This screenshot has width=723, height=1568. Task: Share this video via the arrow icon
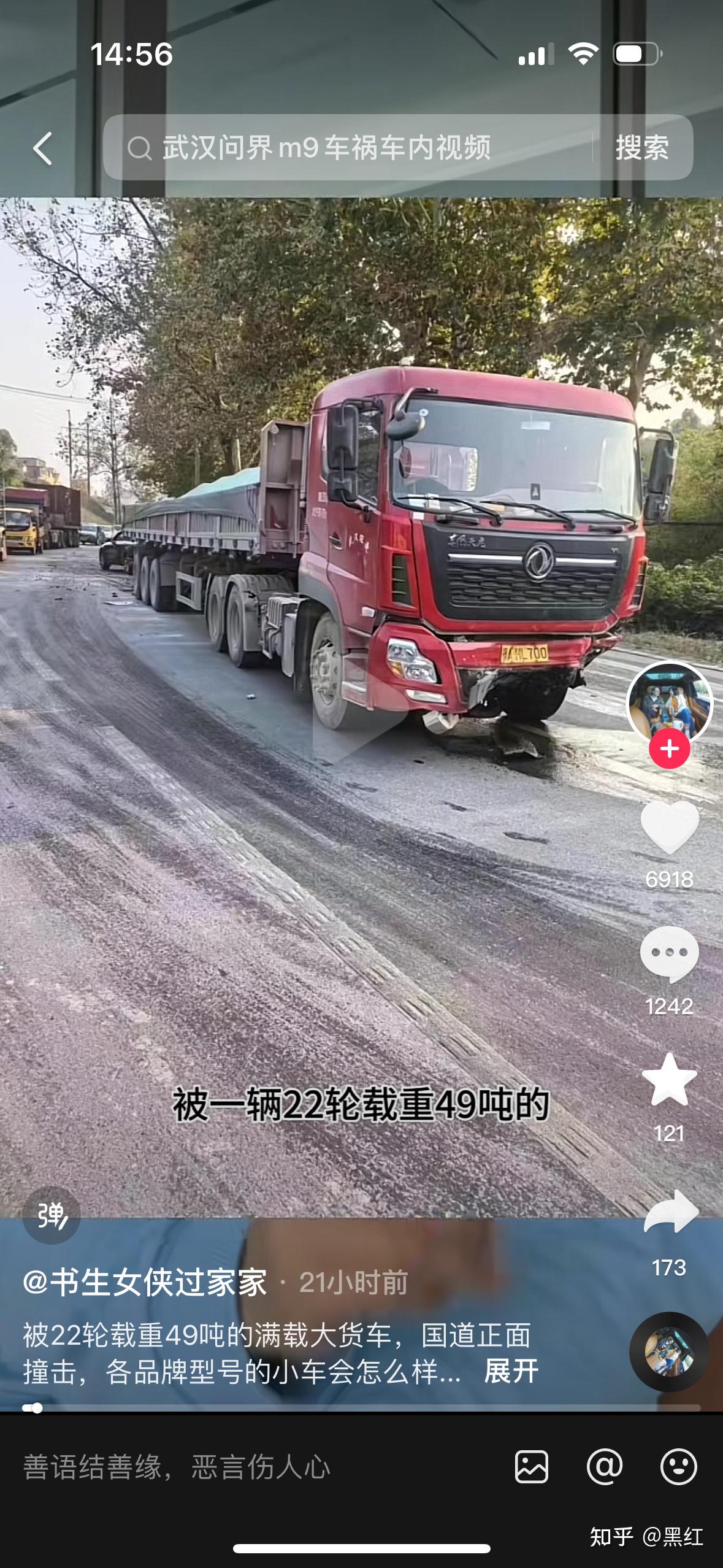click(670, 1212)
